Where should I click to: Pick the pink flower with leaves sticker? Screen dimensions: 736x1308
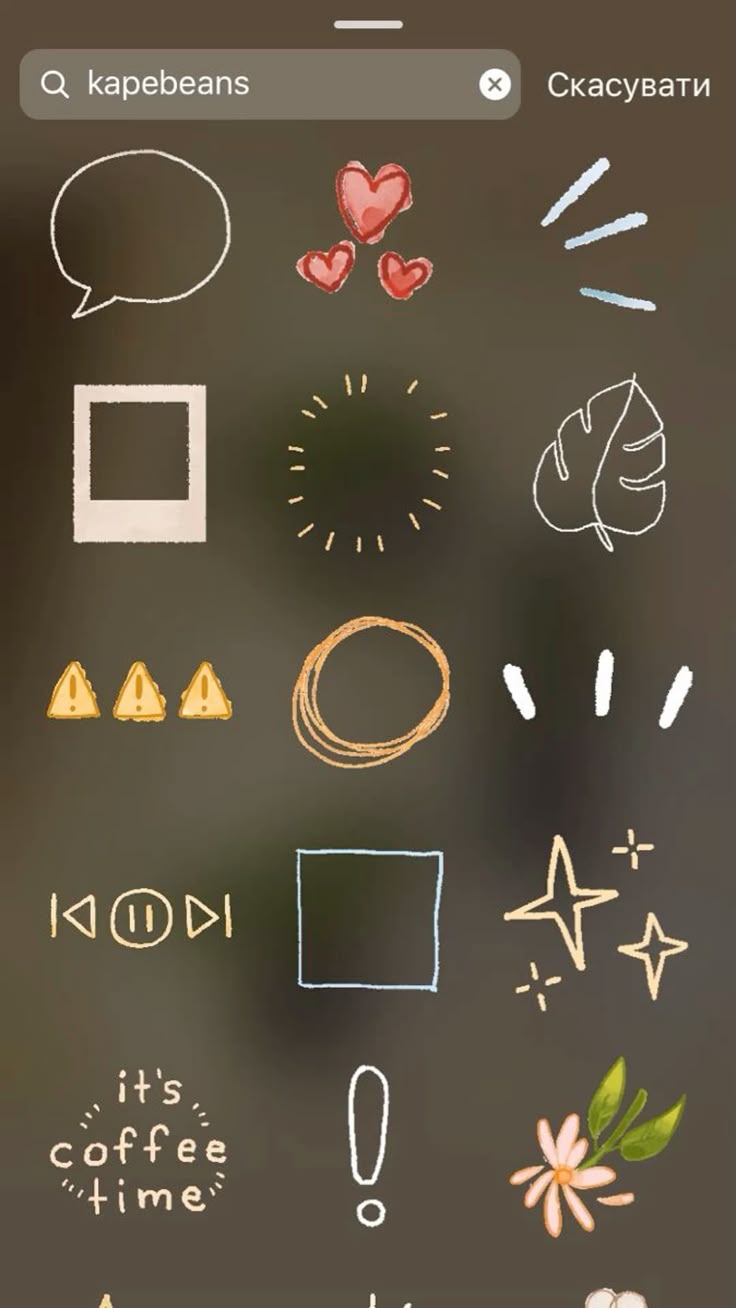pyautogui.click(x=597, y=1146)
